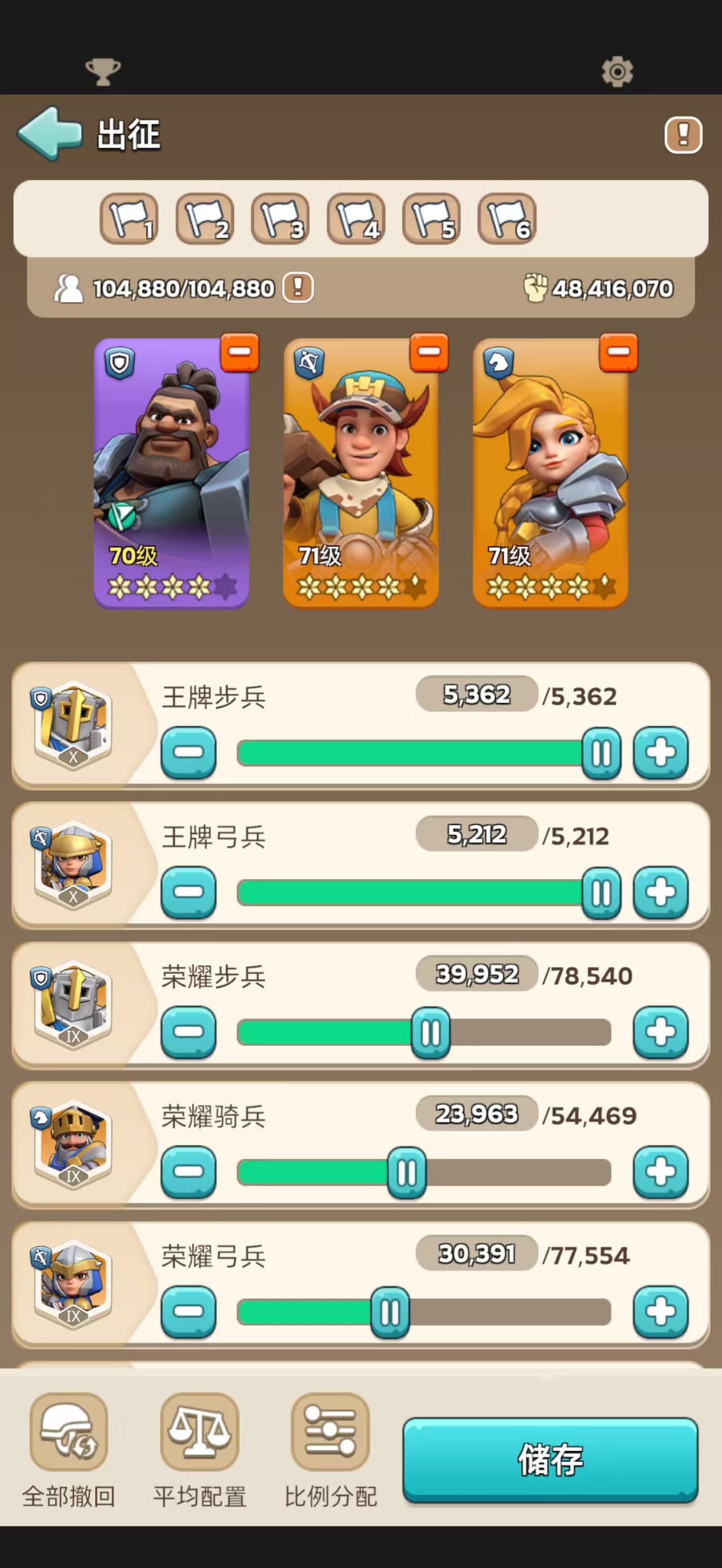The width and height of the screenshot is (722, 1568).
Task: Open the trophy icon
Action: point(103,72)
